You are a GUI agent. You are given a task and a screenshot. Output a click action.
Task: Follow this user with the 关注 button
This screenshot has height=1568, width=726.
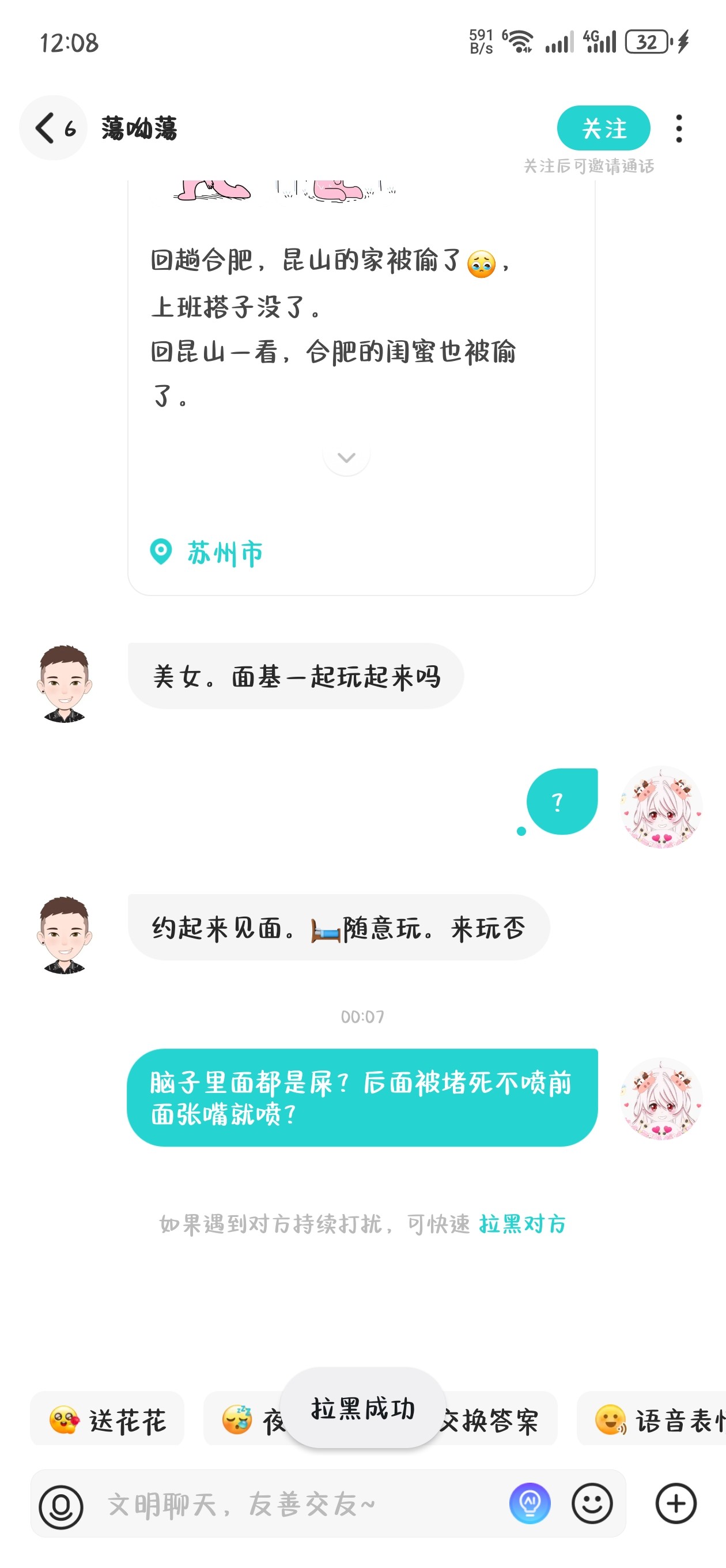tap(603, 128)
